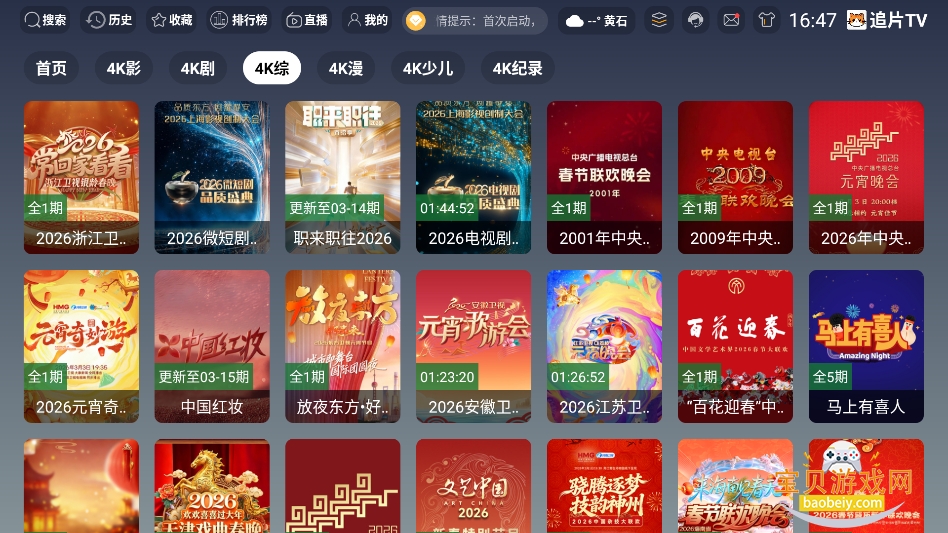
Task: Open 我的 profile page
Action: click(x=366, y=20)
